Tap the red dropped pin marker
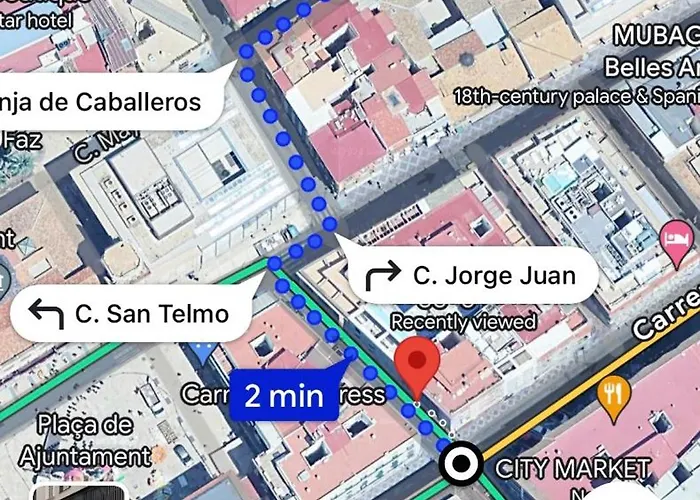Image resolution: width=700 pixels, height=500 pixels. tap(418, 364)
